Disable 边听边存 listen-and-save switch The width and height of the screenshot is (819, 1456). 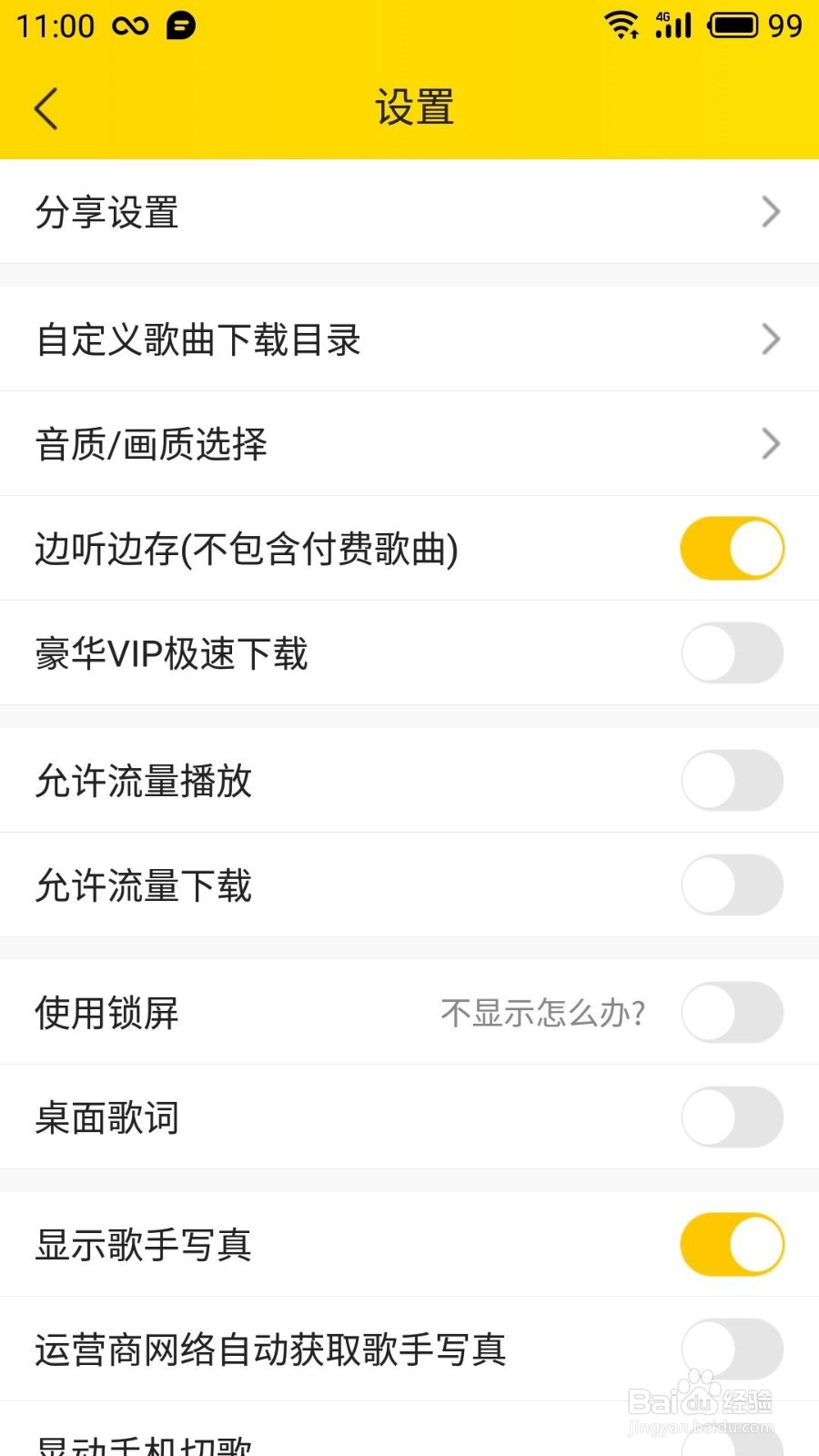[731, 548]
